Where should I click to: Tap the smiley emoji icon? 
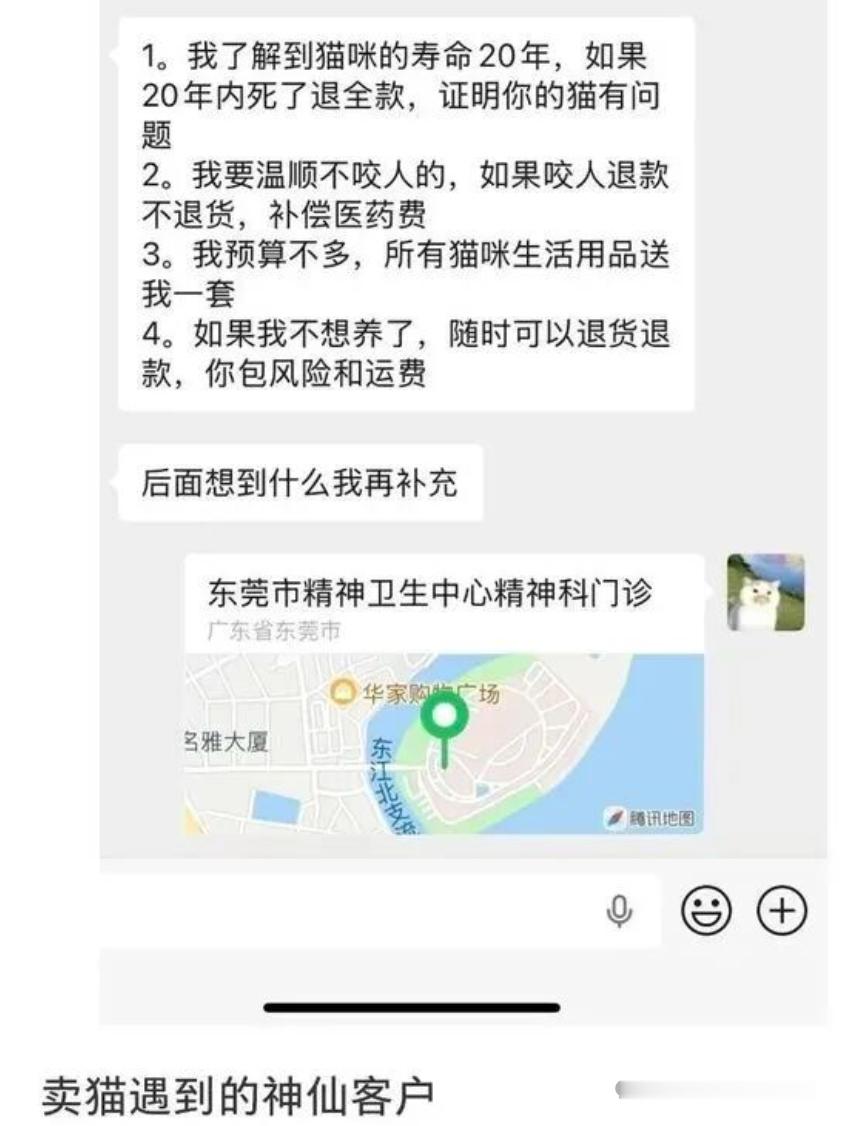(706, 910)
